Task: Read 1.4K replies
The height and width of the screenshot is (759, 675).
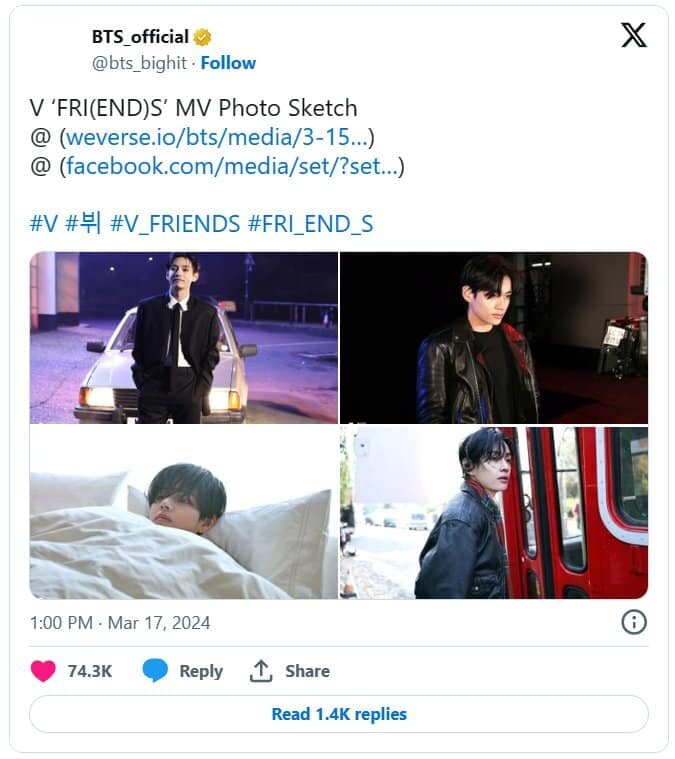Action: pos(338,714)
